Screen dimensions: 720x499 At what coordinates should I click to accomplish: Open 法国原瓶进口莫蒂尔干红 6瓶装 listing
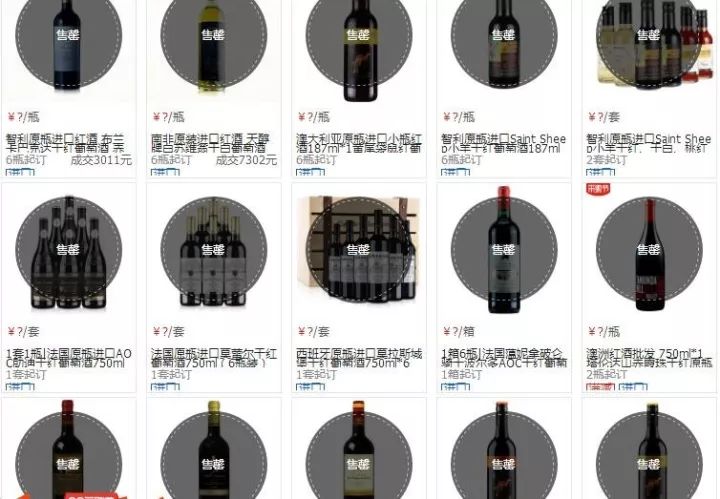(213, 358)
